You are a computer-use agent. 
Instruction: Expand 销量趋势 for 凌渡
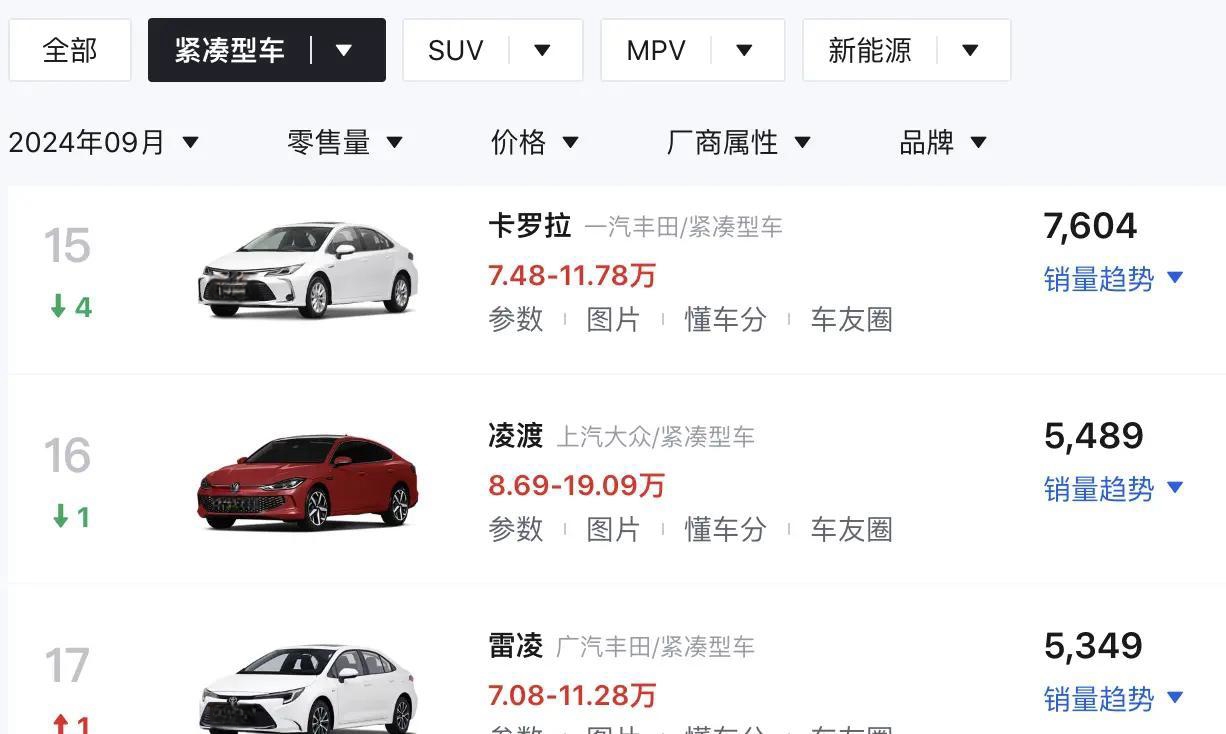[1113, 489]
